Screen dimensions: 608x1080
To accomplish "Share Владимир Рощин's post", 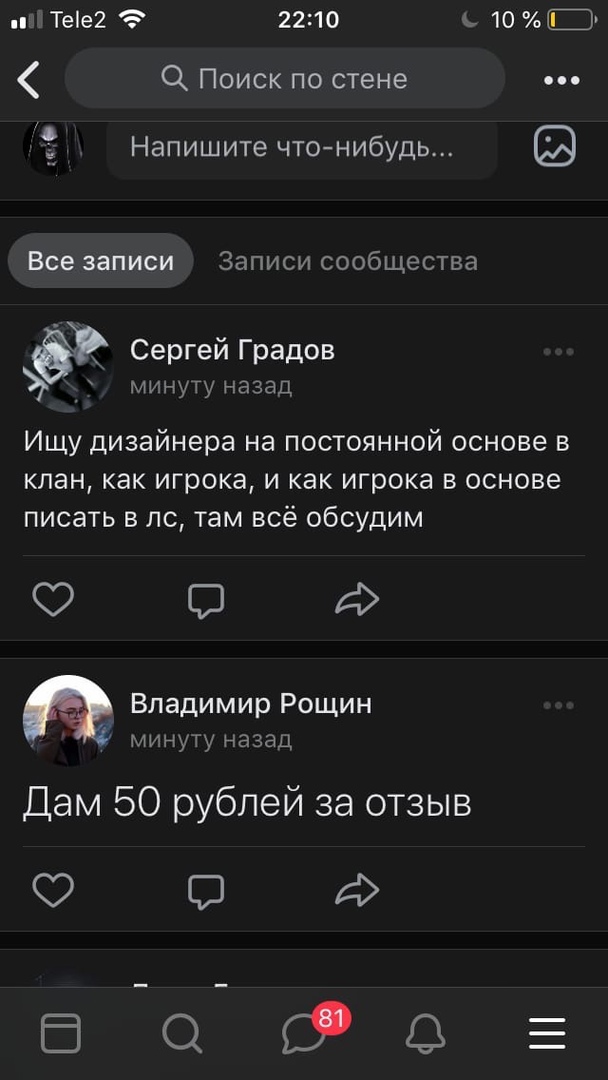I will tap(357, 889).
